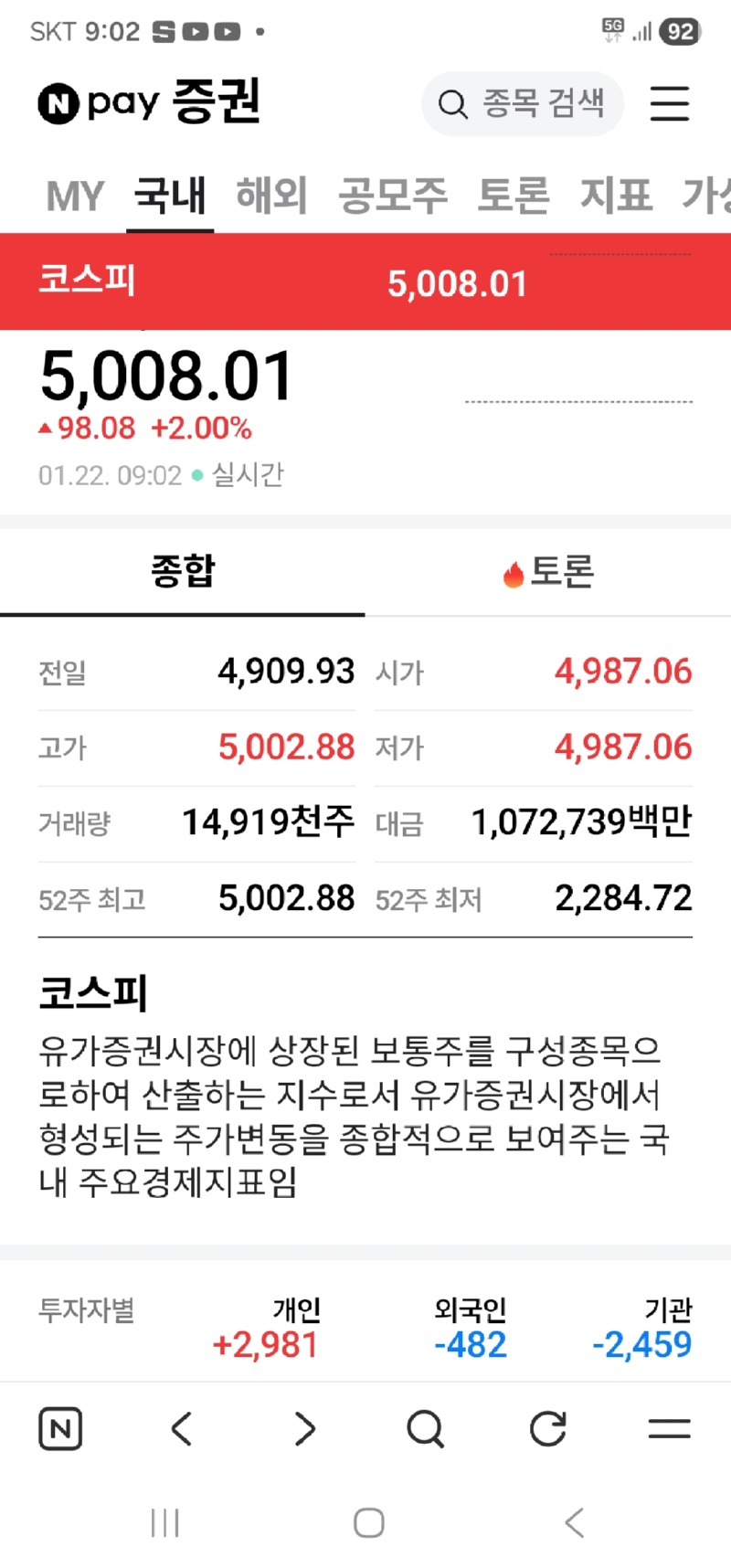Tap the Npay 증권 logo to go home
Image resolution: width=731 pixels, height=1568 pixels.
(150, 102)
